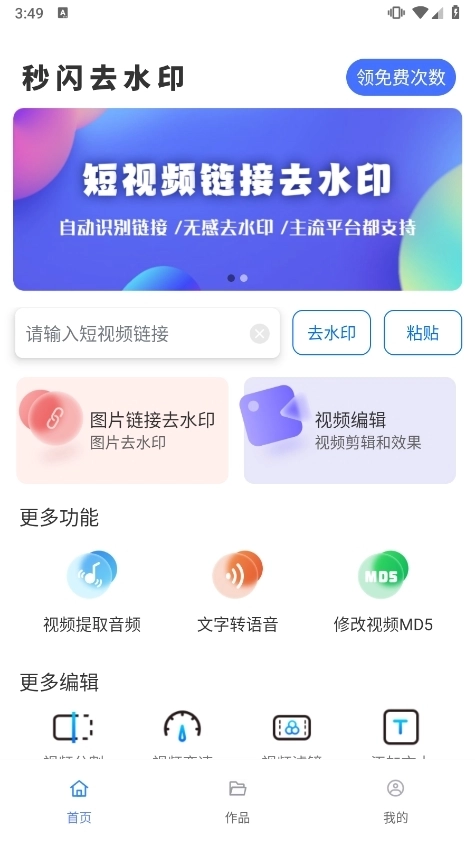Screen dimensions: 475x846
Task: Open the add text T icon
Action: pos(401,727)
